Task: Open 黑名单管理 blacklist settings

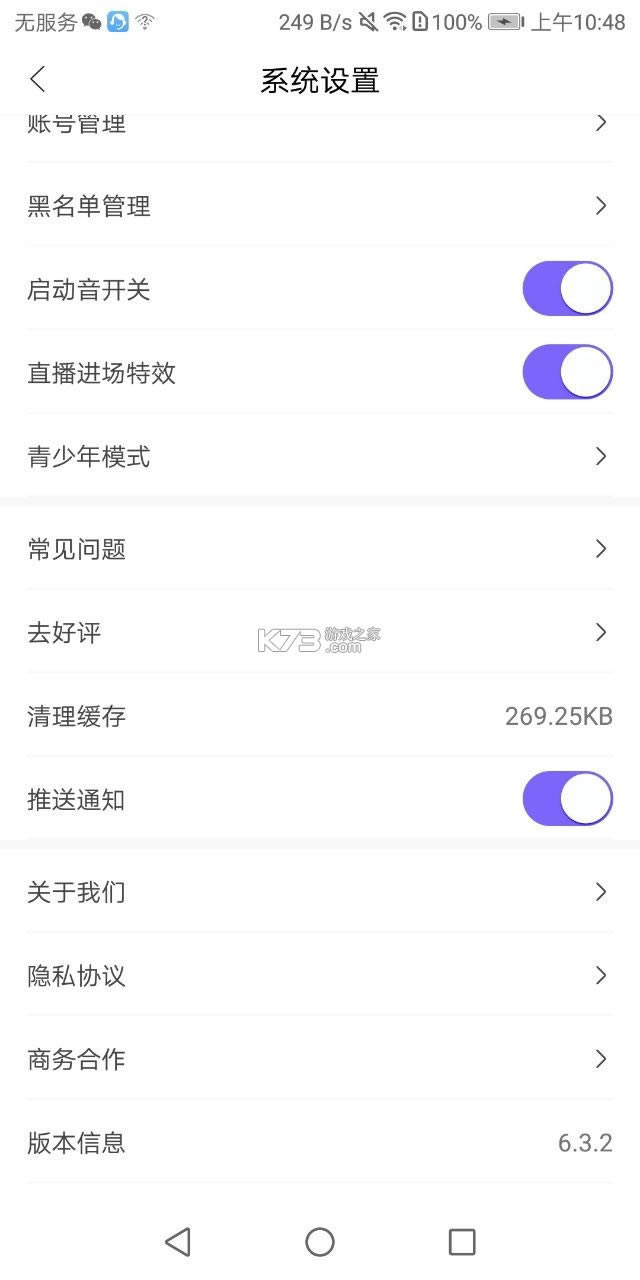Action: click(320, 206)
